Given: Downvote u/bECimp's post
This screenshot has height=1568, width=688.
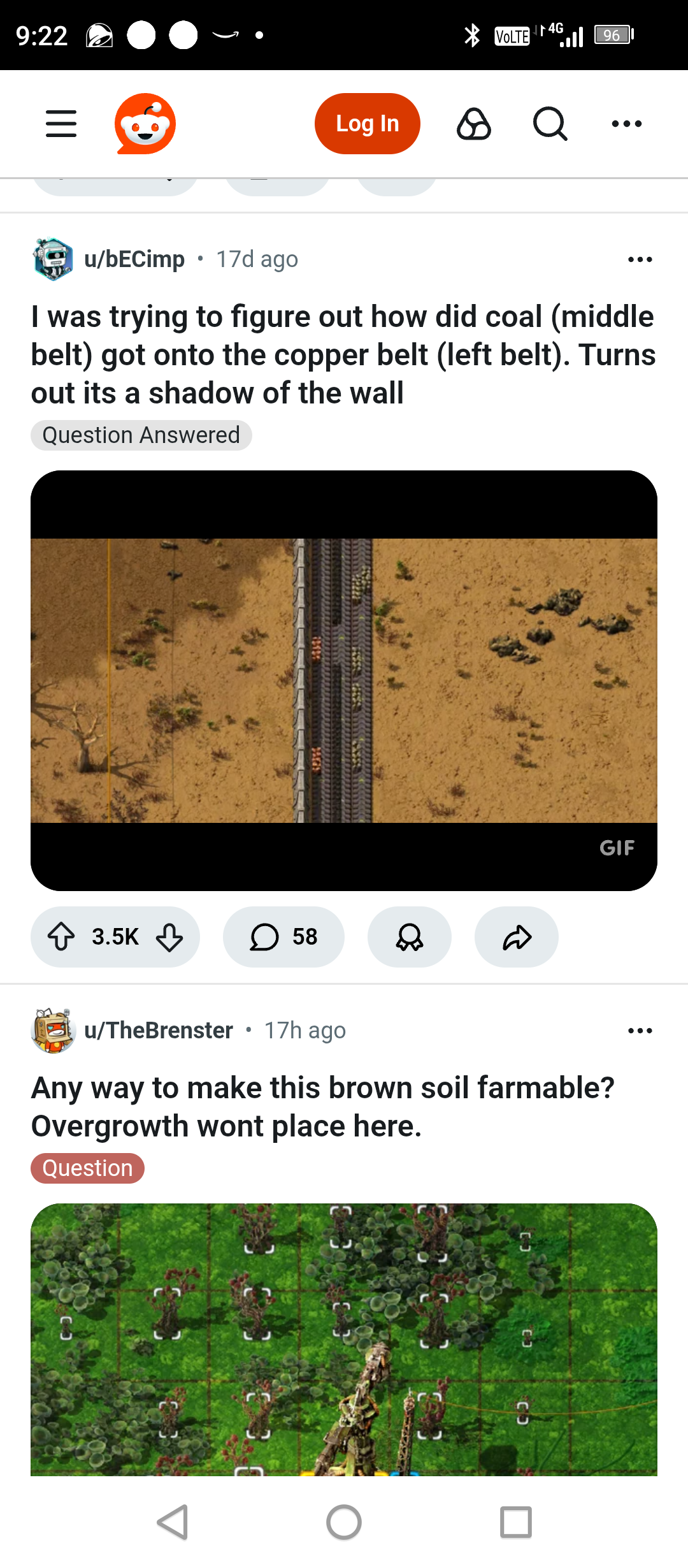Looking at the screenshot, I should pos(169,937).
